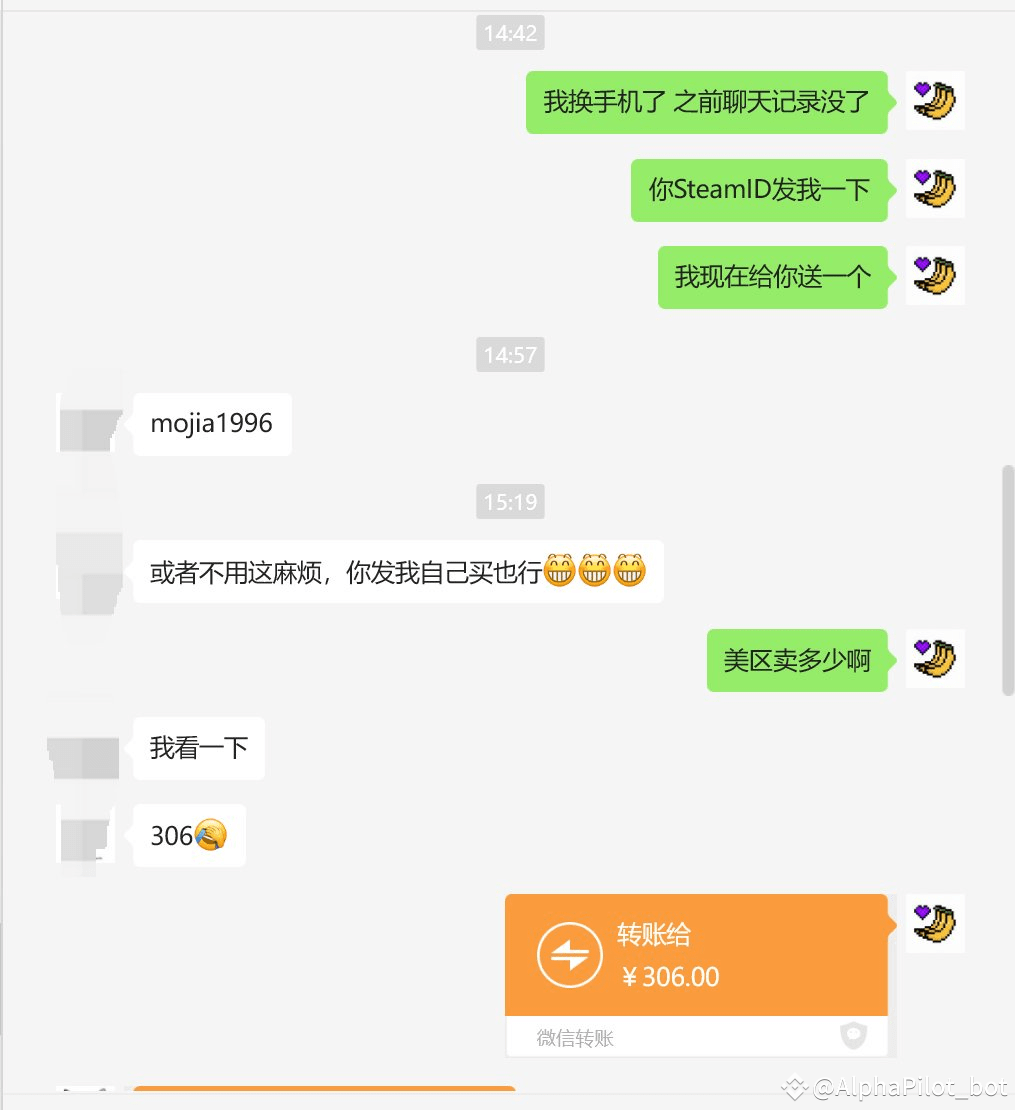Open the ¥306.00 transfer card
The image size is (1015, 1110).
[x=697, y=954]
